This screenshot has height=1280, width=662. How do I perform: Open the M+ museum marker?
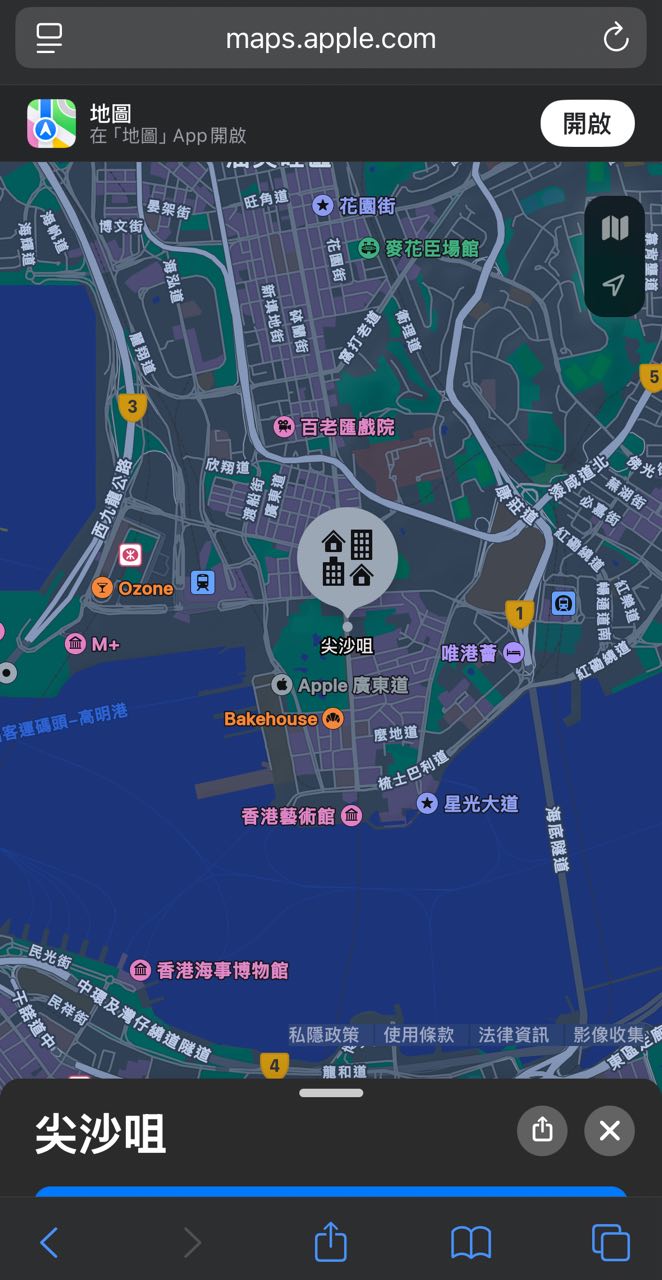coord(76,644)
